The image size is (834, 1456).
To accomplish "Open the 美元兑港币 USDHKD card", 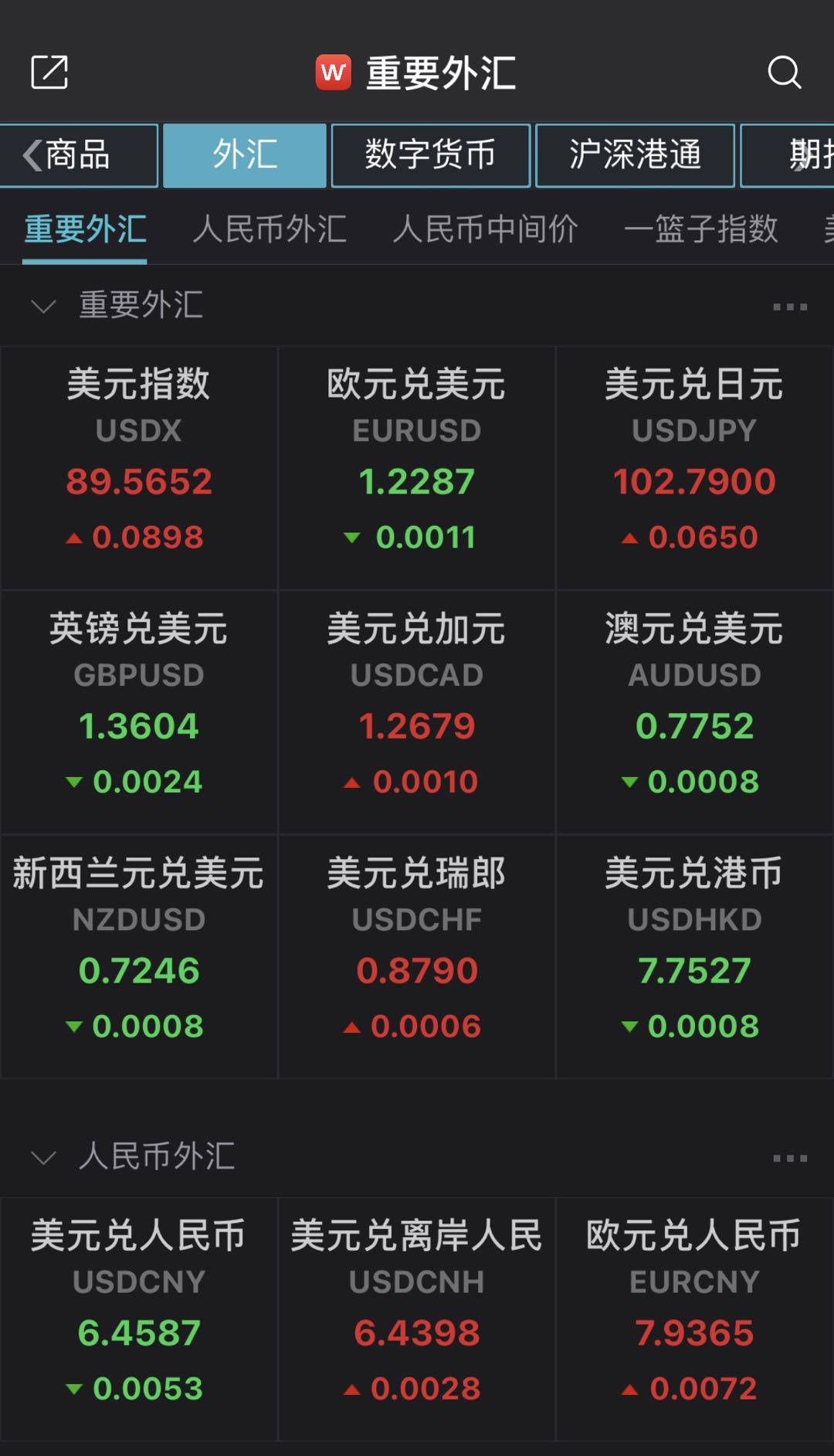I will pyautogui.click(x=694, y=956).
